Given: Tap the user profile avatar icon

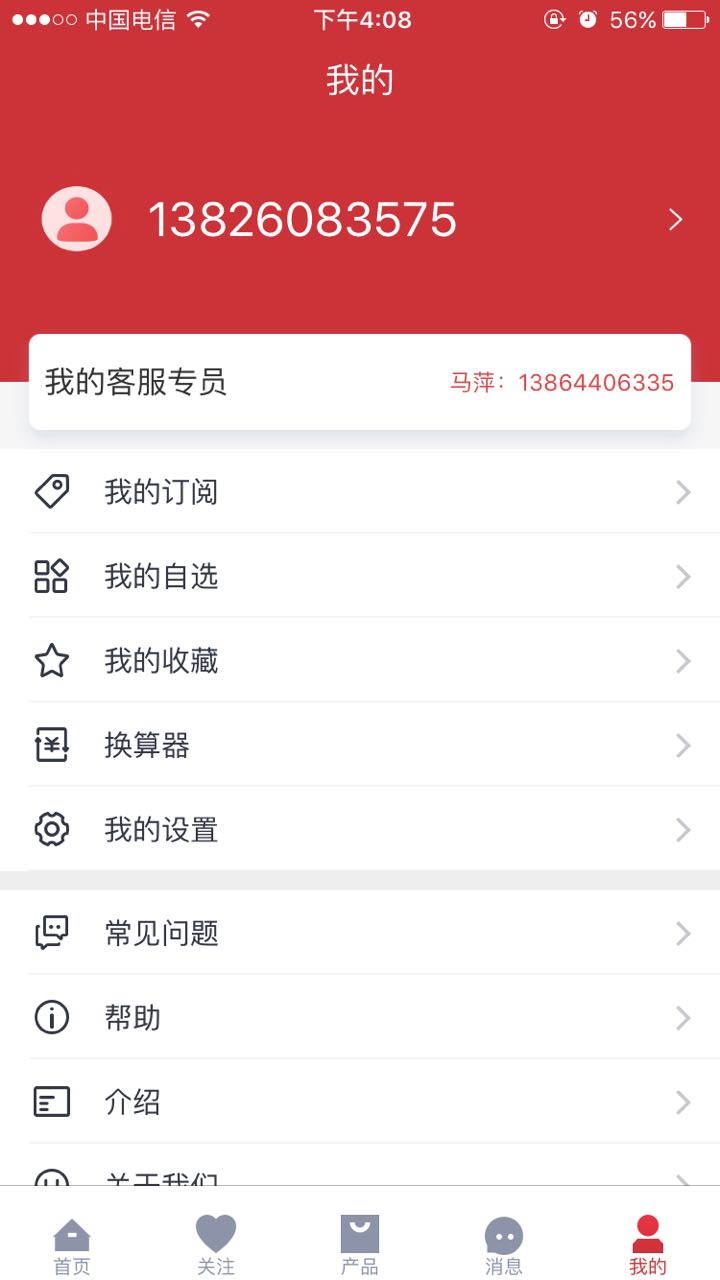Looking at the screenshot, I should 75,217.
